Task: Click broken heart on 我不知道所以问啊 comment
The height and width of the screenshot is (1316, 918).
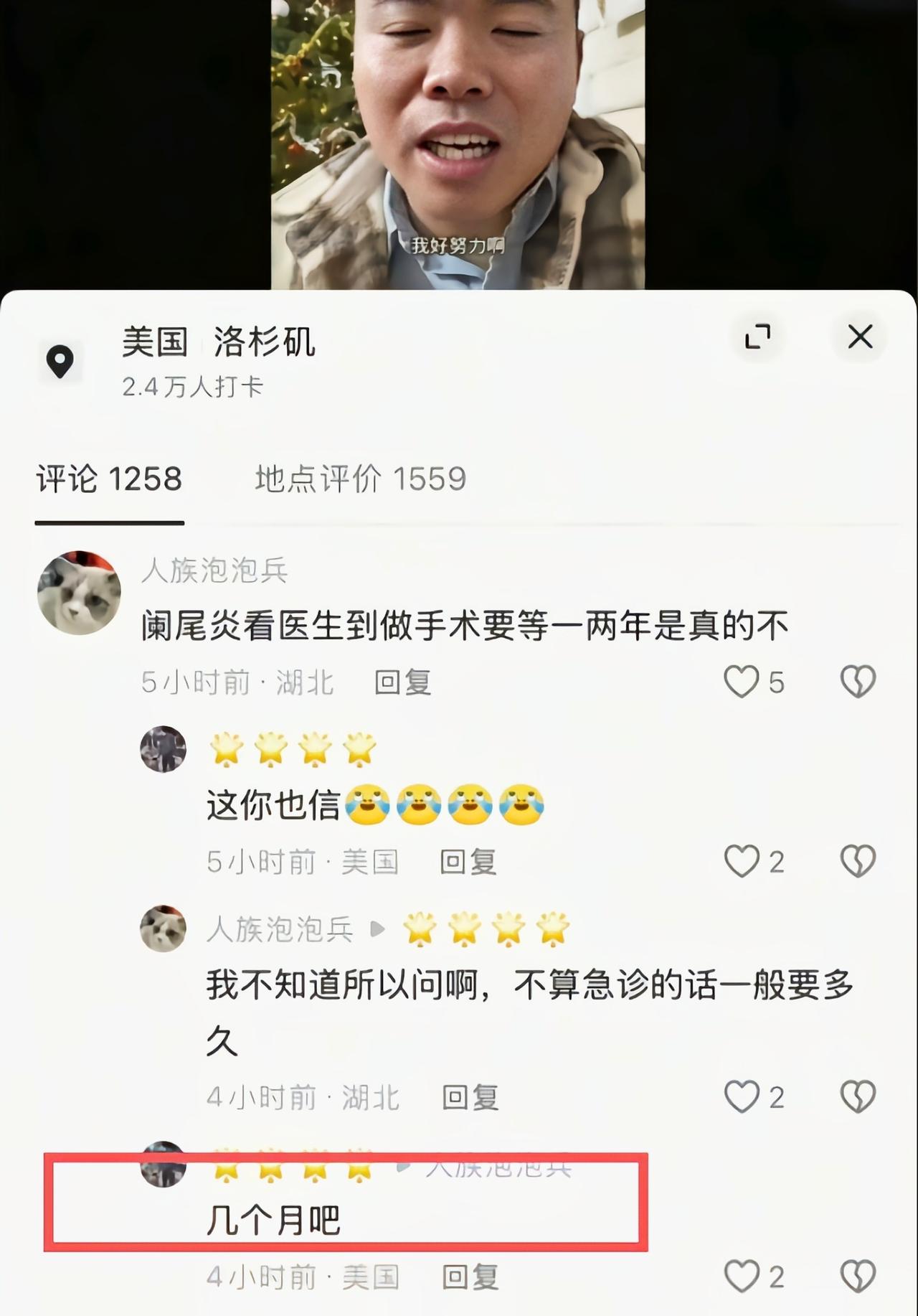Action: [x=858, y=1096]
